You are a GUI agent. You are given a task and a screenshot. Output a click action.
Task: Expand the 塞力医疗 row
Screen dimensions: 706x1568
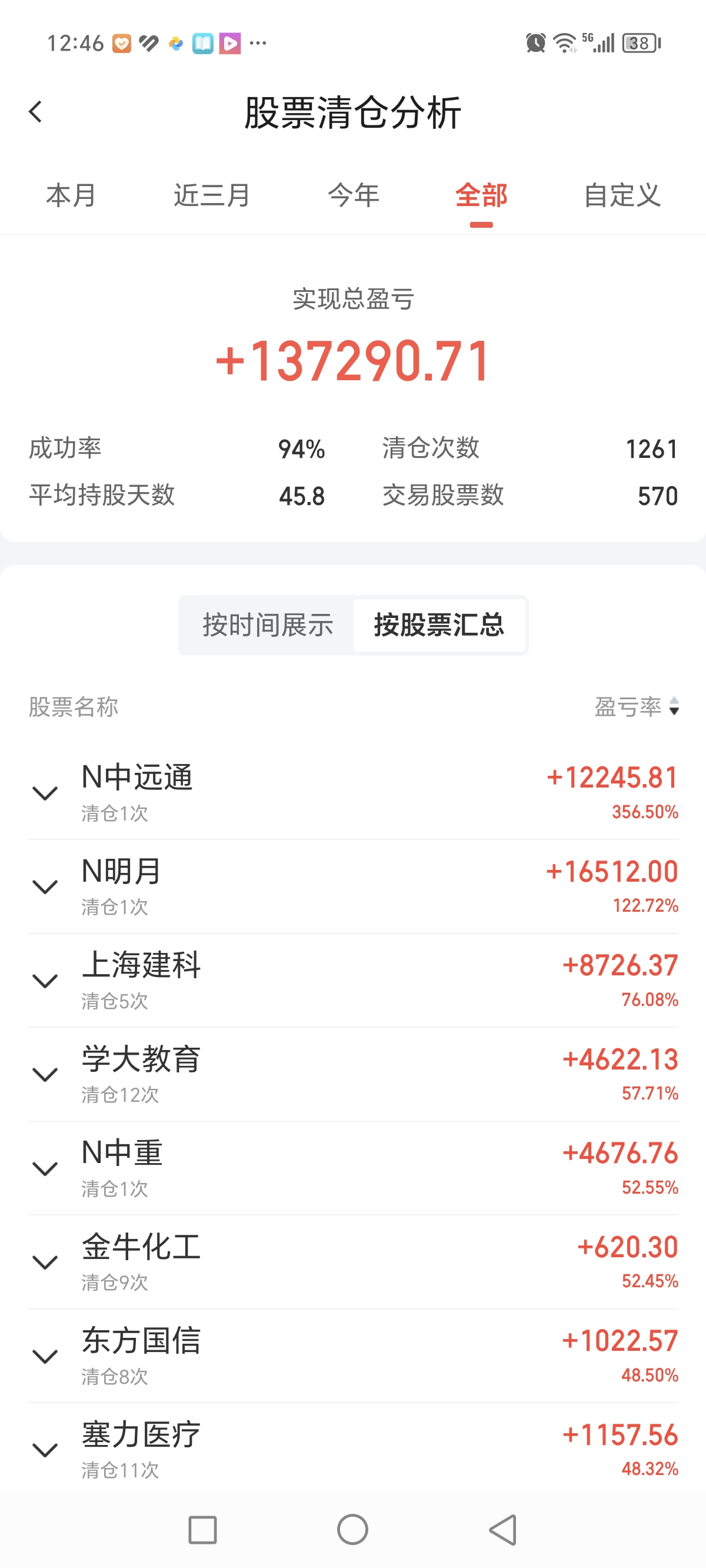click(45, 1450)
